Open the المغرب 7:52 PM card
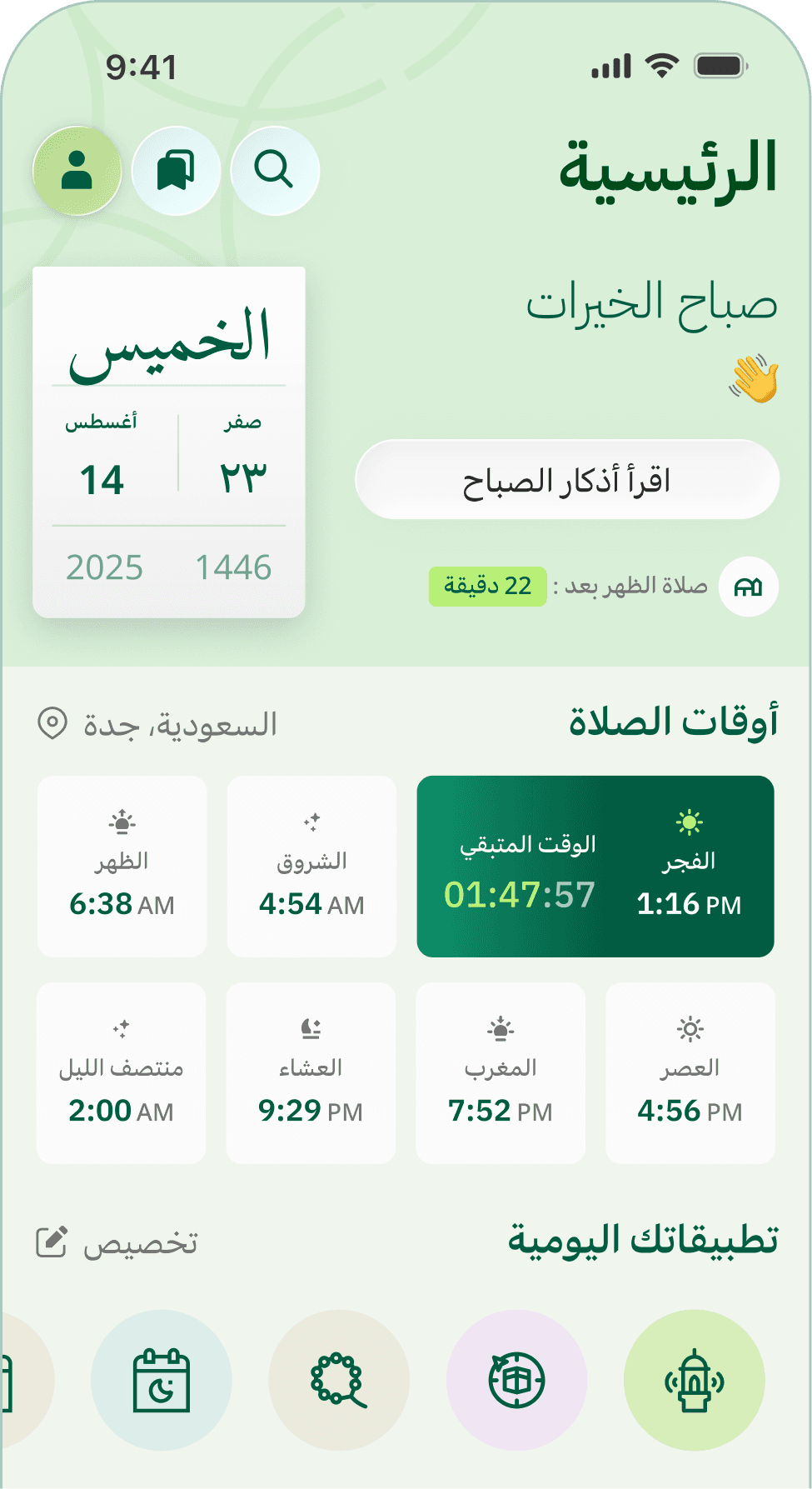The height and width of the screenshot is (1489, 812). [501, 1073]
